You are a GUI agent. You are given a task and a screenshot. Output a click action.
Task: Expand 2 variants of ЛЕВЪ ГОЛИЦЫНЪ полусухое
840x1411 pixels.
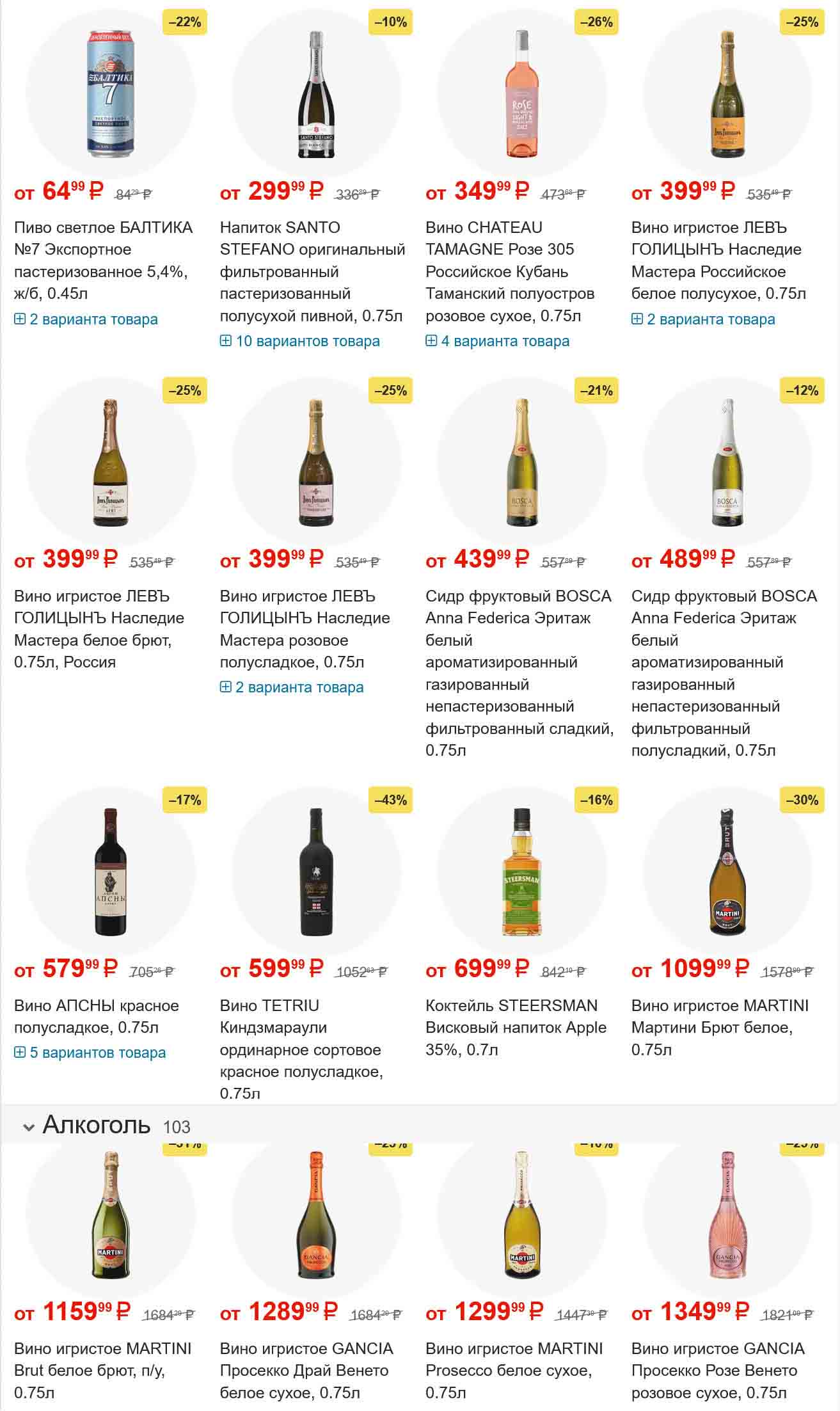coord(704,319)
